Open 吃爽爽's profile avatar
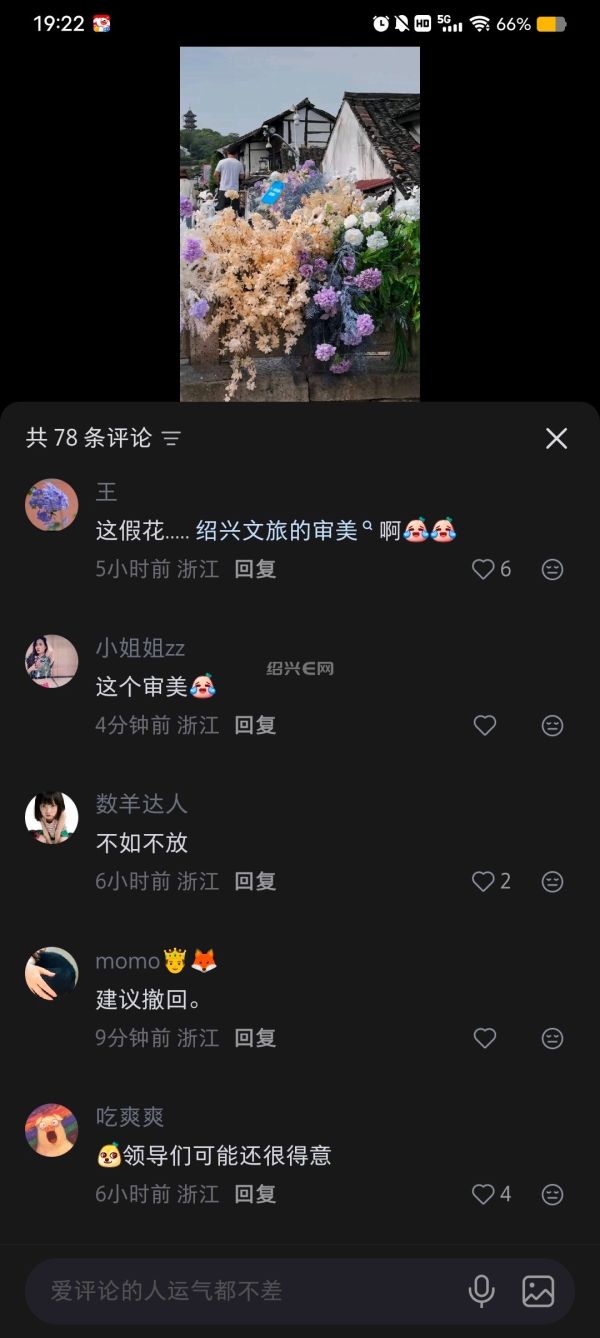 point(51,1130)
